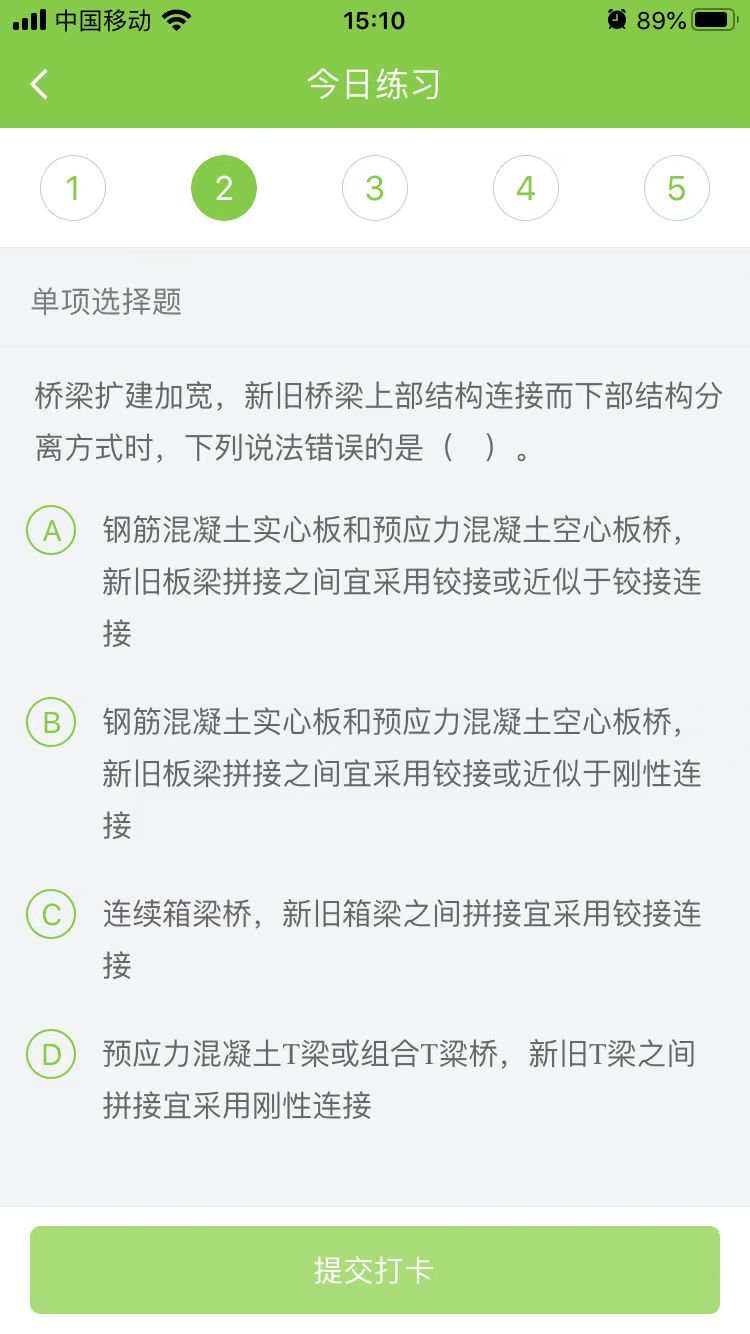
Task: Open question 4
Action: (x=526, y=188)
